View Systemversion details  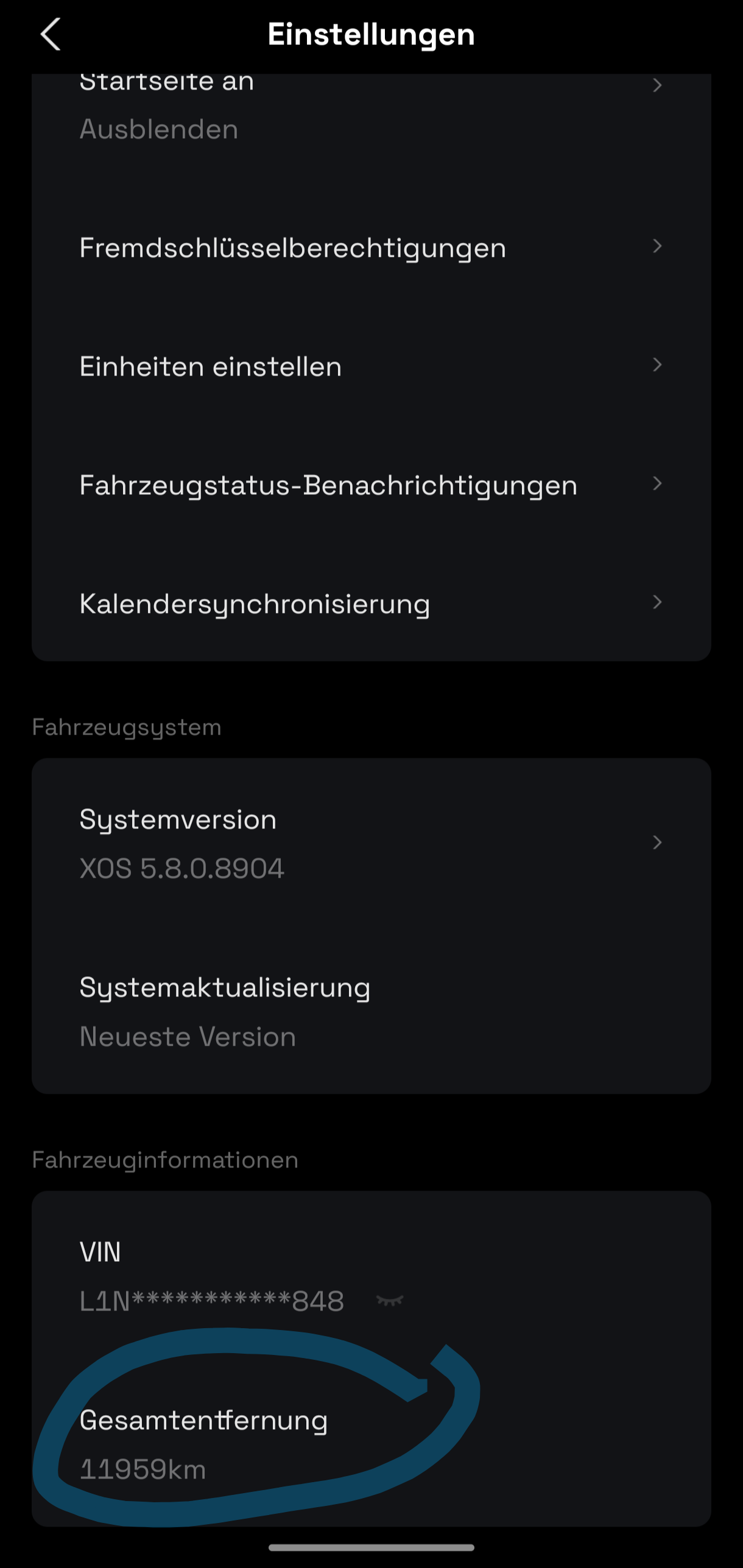tap(370, 843)
